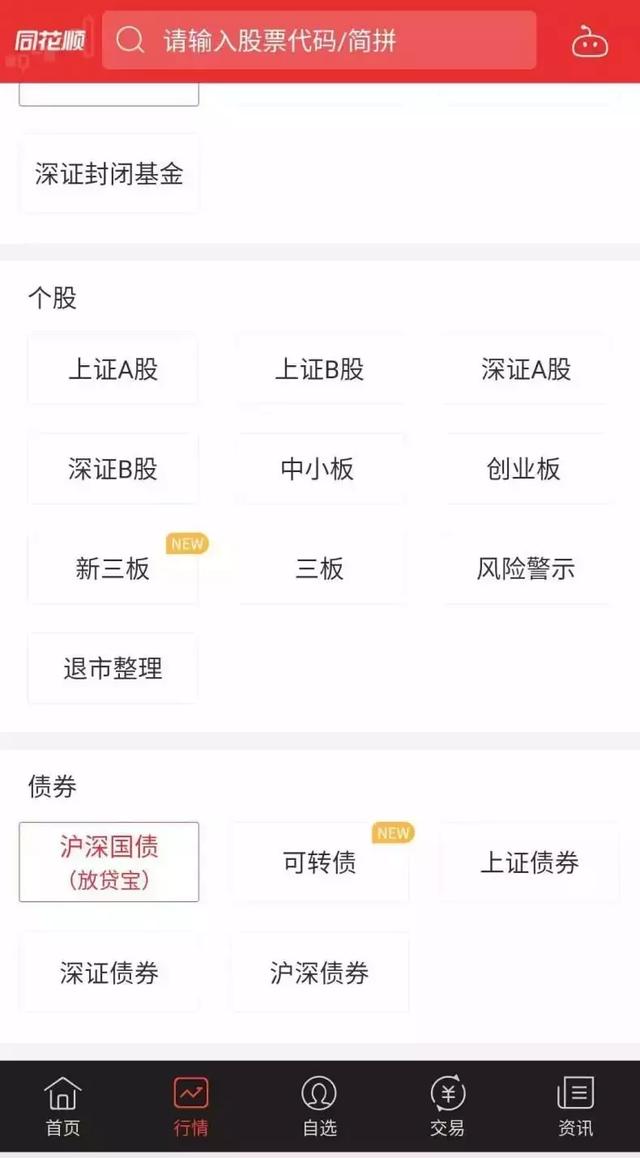Select 中小板 board

[x=319, y=469]
